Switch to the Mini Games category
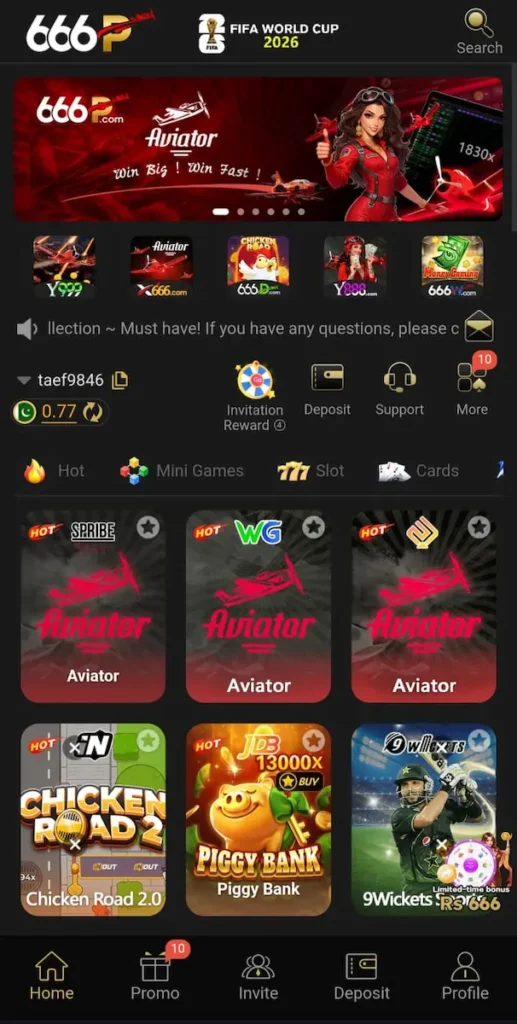The image size is (517, 1024). pyautogui.click(x=181, y=471)
